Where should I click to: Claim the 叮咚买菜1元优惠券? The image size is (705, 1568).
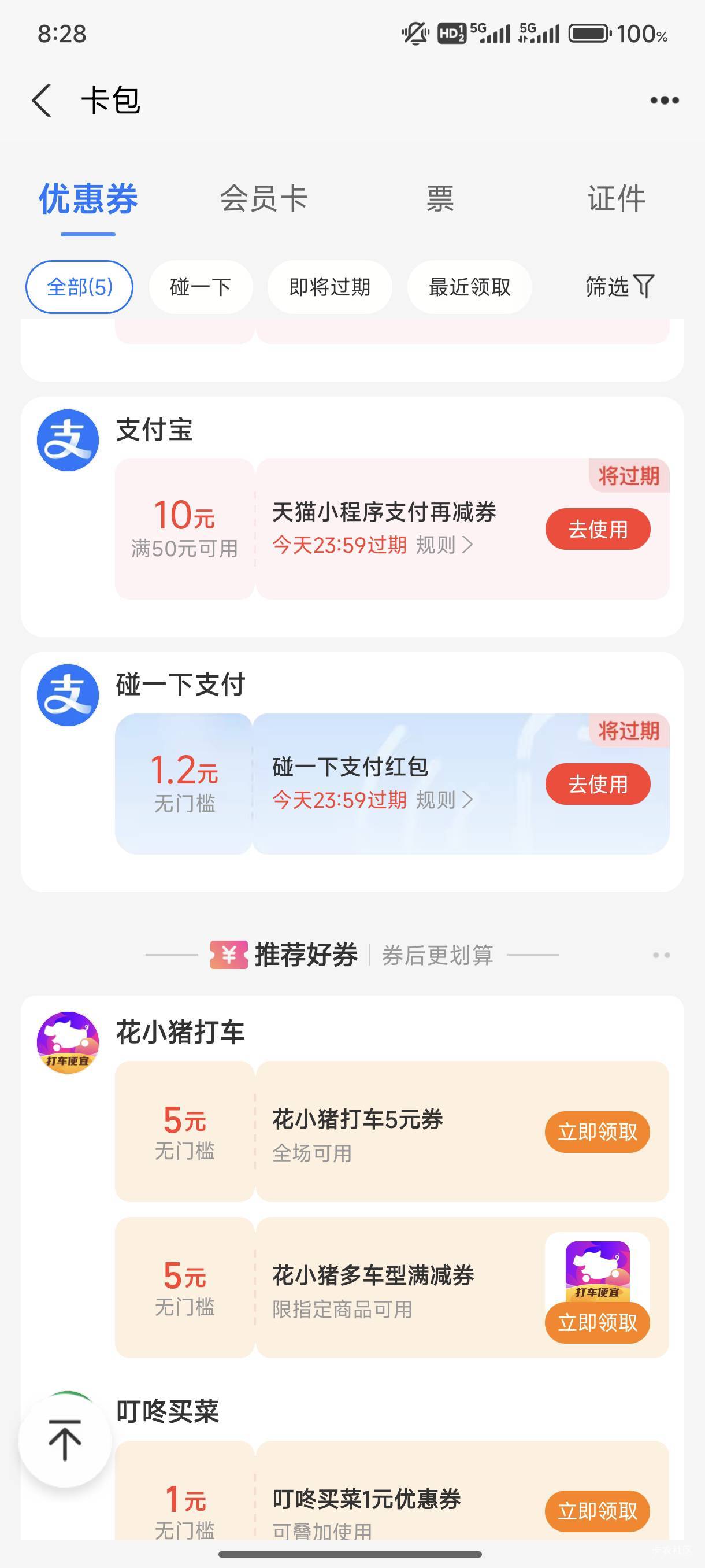point(598,1511)
